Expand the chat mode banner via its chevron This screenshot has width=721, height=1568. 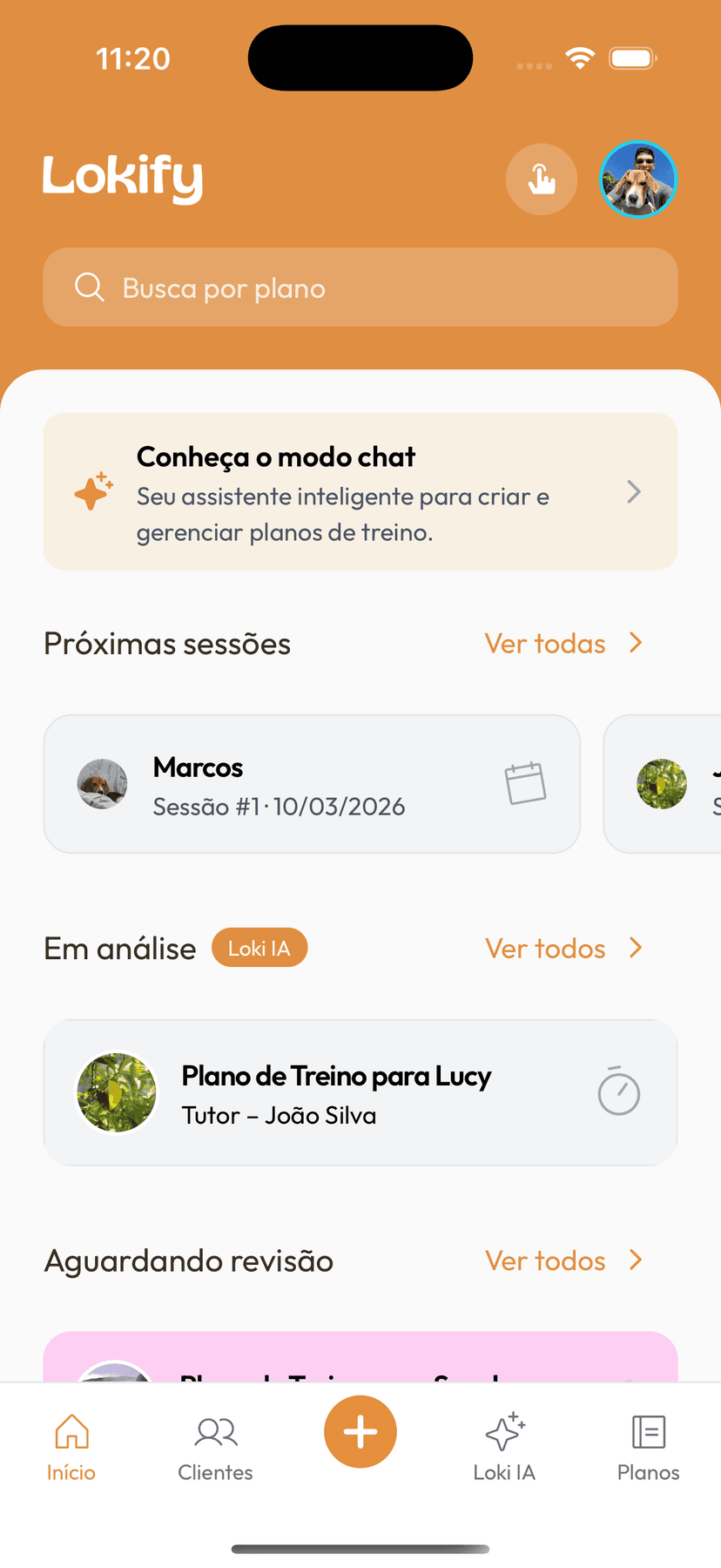(635, 491)
